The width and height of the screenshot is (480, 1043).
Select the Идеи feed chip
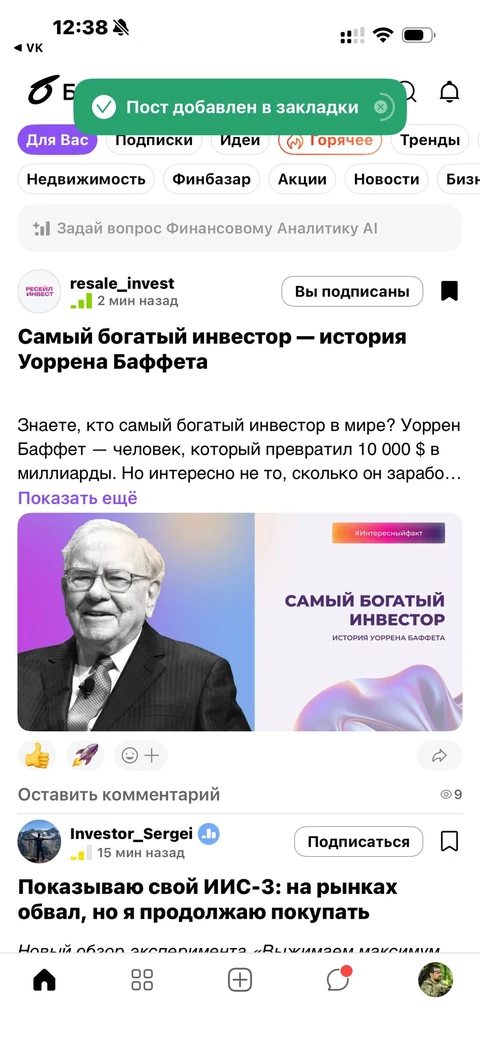click(240, 140)
